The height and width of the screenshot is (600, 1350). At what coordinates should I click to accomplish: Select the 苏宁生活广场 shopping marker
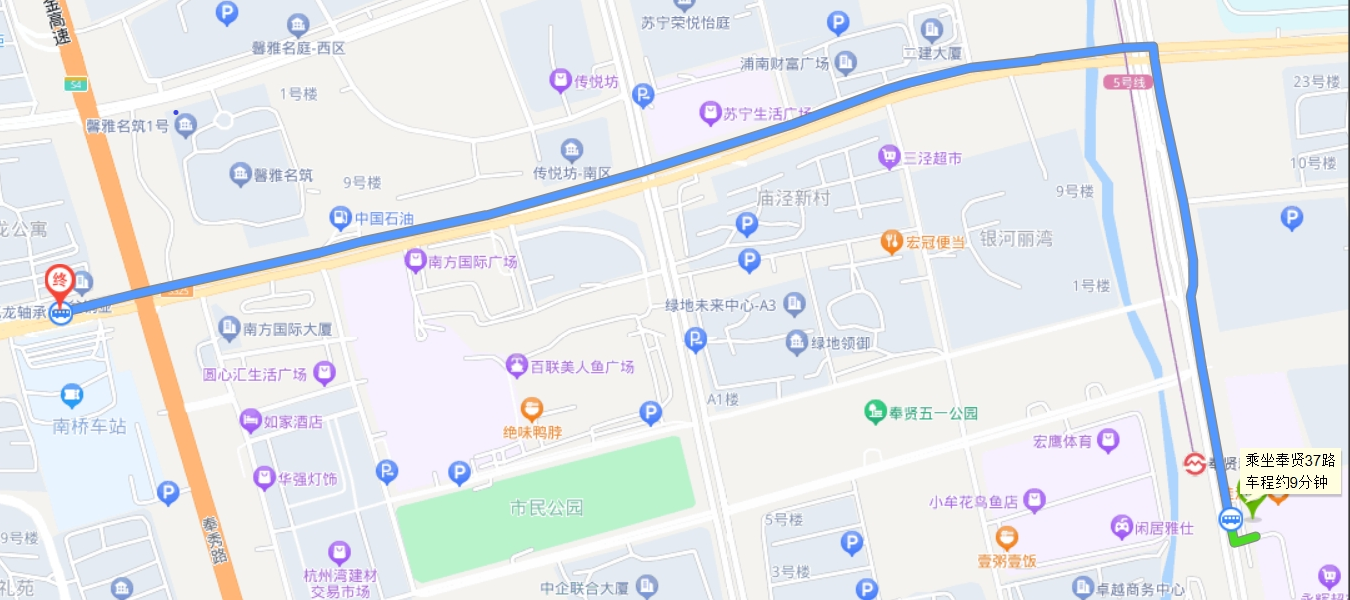click(x=710, y=113)
